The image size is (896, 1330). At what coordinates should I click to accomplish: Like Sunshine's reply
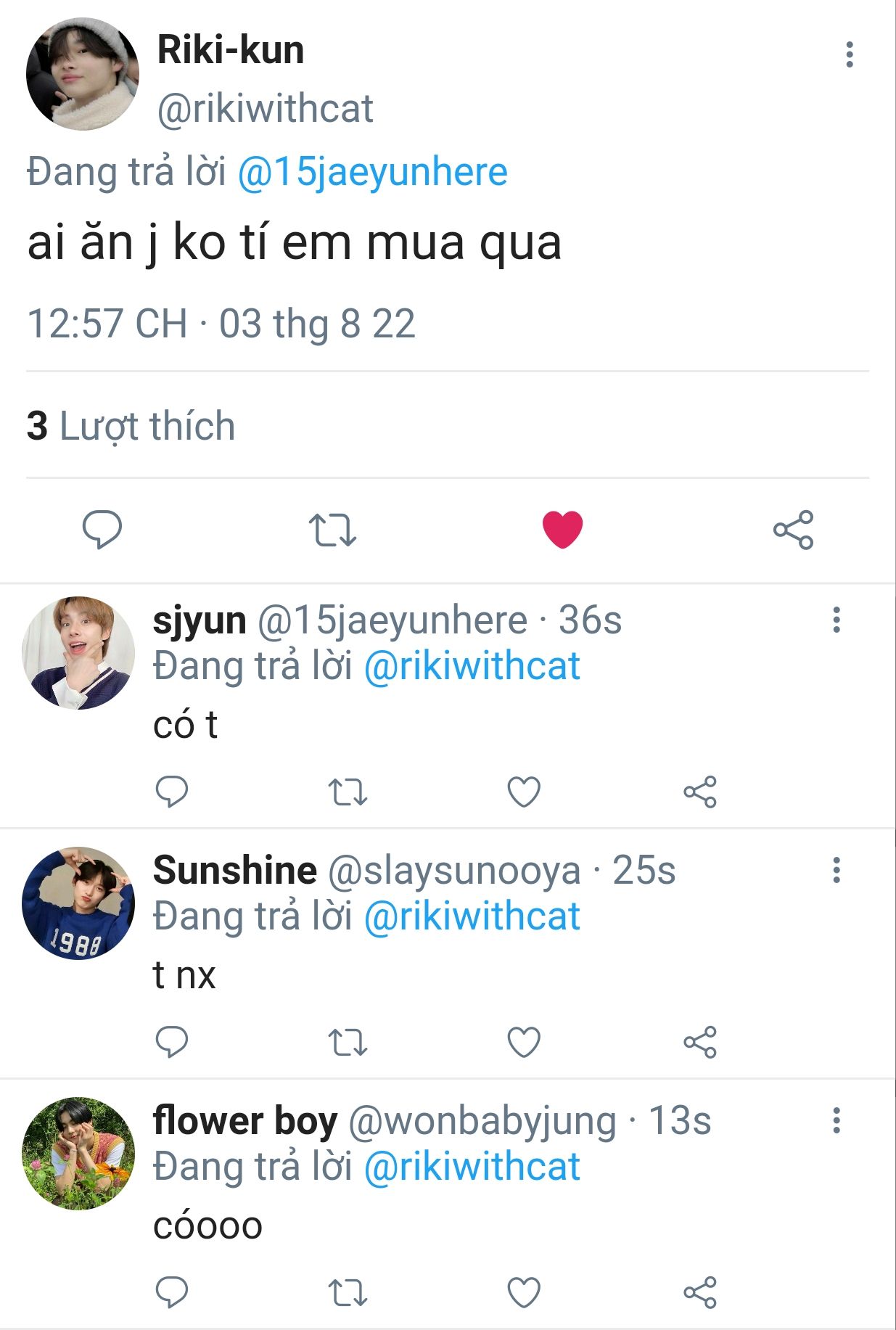(524, 1042)
